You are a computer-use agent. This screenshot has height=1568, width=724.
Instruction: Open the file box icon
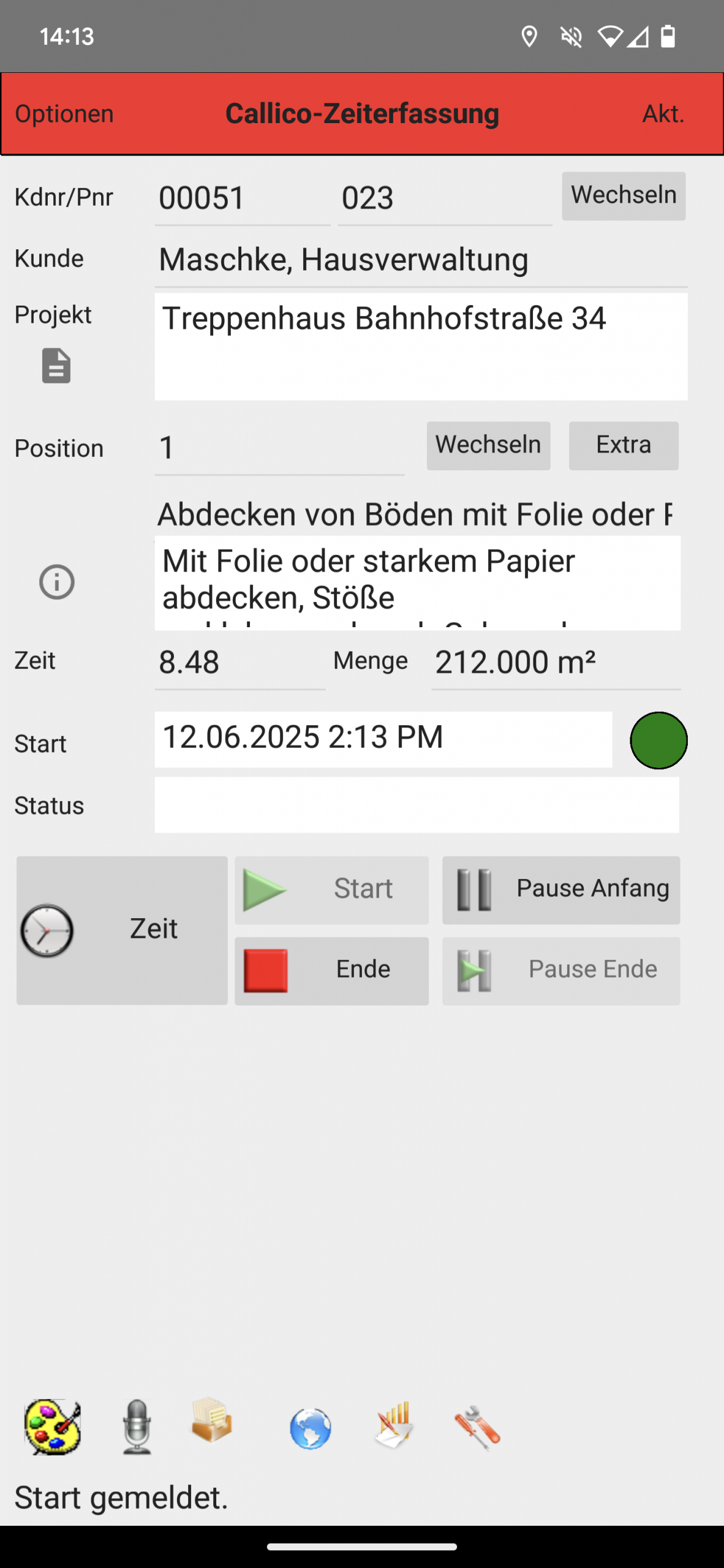click(212, 1420)
